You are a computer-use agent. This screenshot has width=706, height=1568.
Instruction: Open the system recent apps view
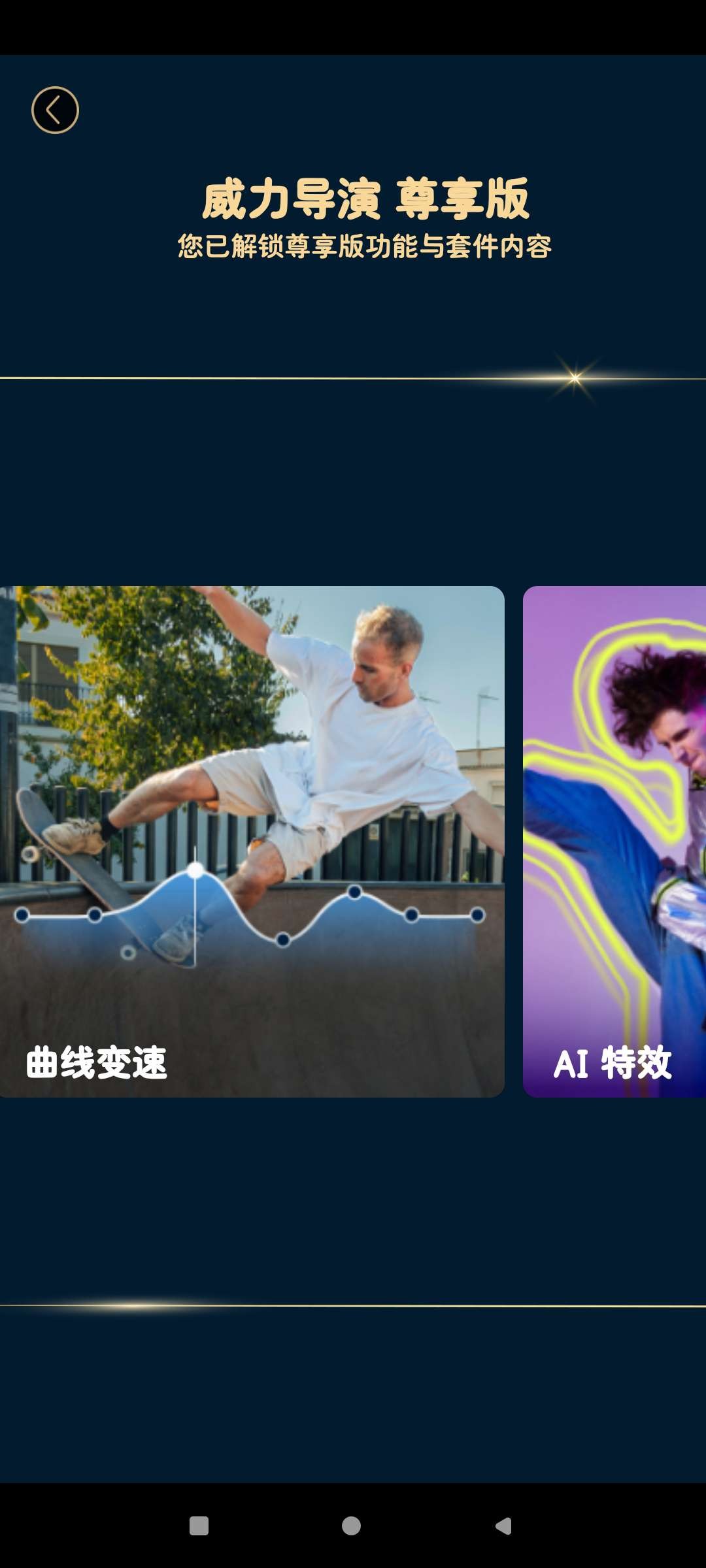[x=199, y=1526]
